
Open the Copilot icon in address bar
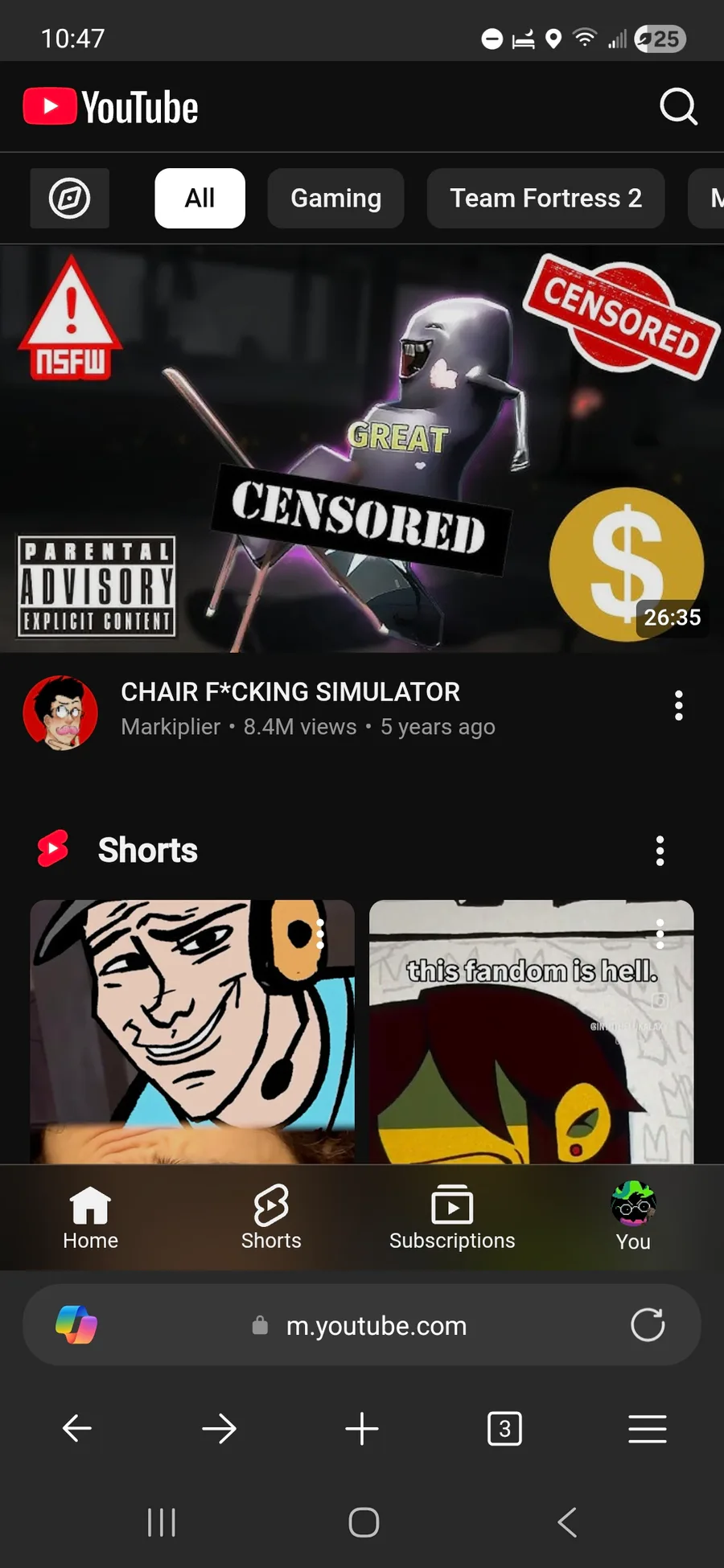76,1325
